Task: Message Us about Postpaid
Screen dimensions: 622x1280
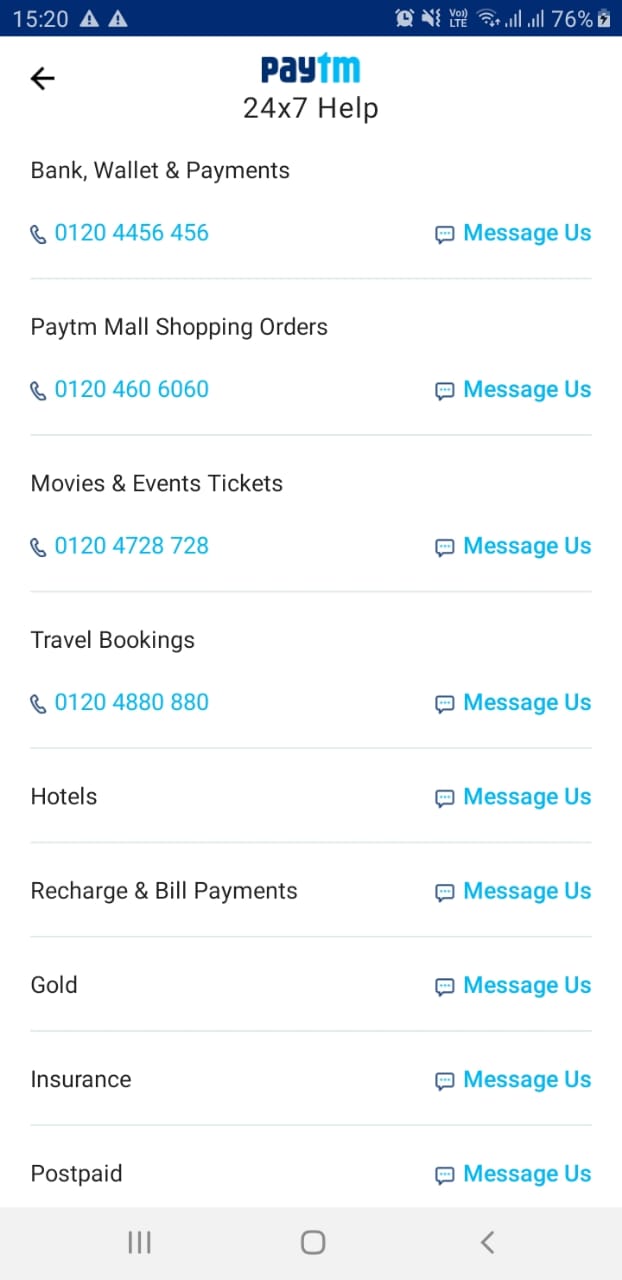Action: coord(514,1174)
